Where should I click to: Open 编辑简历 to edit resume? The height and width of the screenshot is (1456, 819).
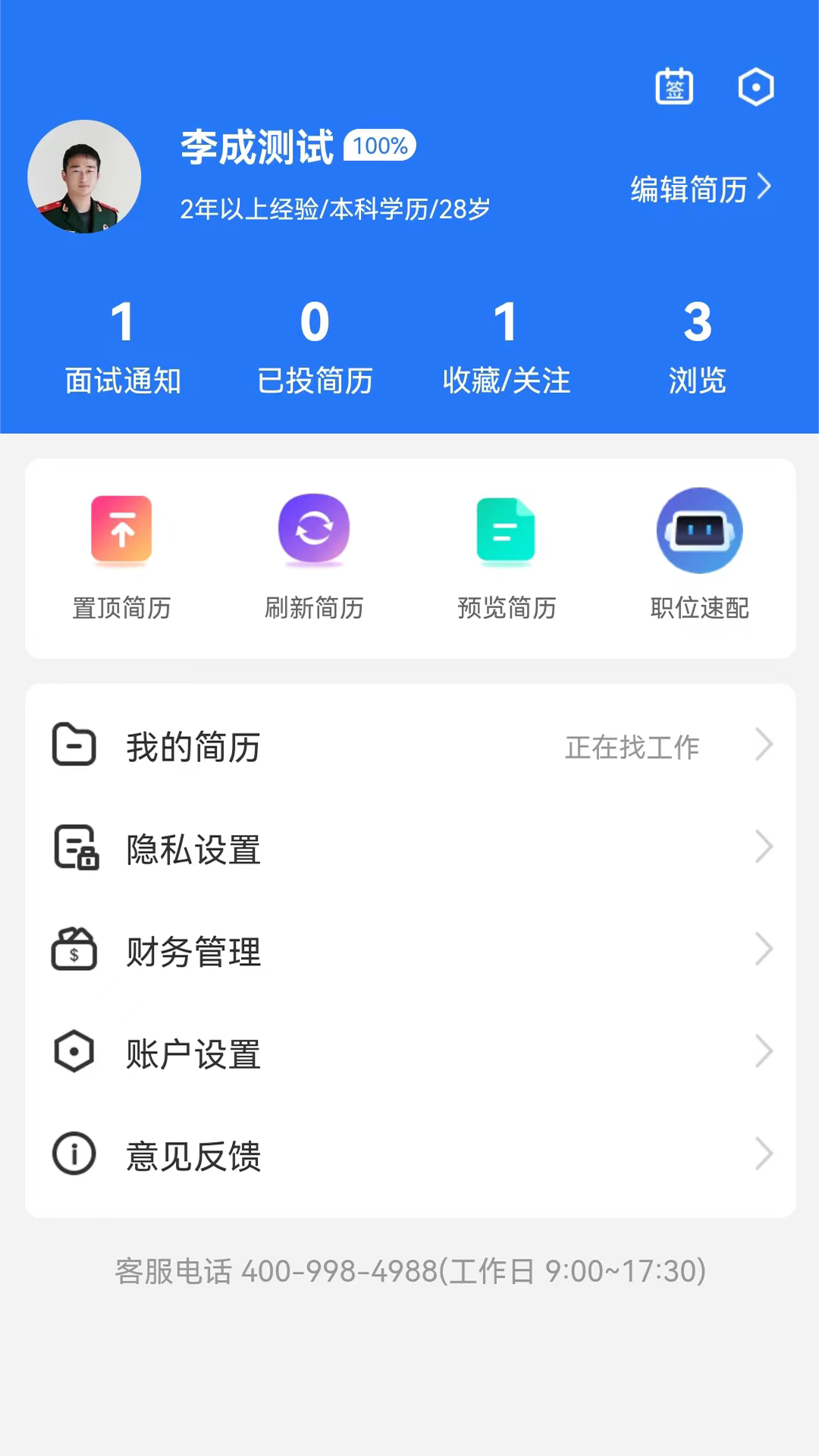coord(700,189)
